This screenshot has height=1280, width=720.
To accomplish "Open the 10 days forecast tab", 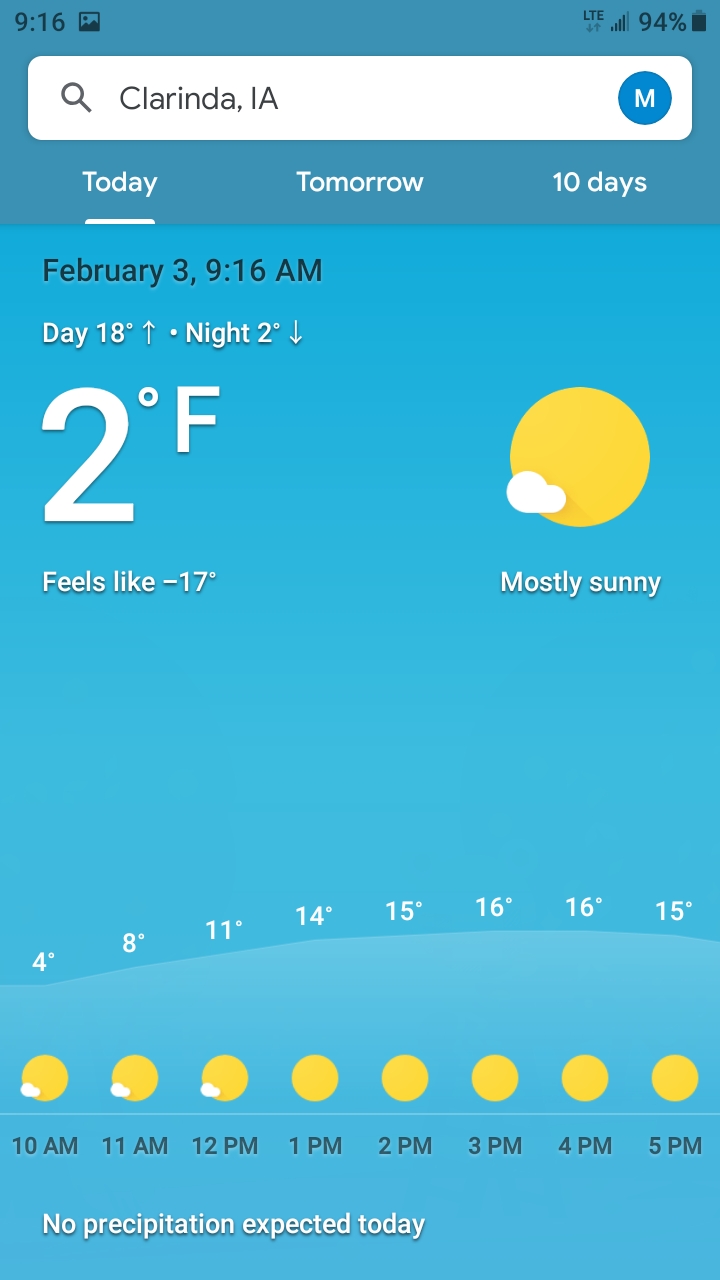I will coord(599,182).
